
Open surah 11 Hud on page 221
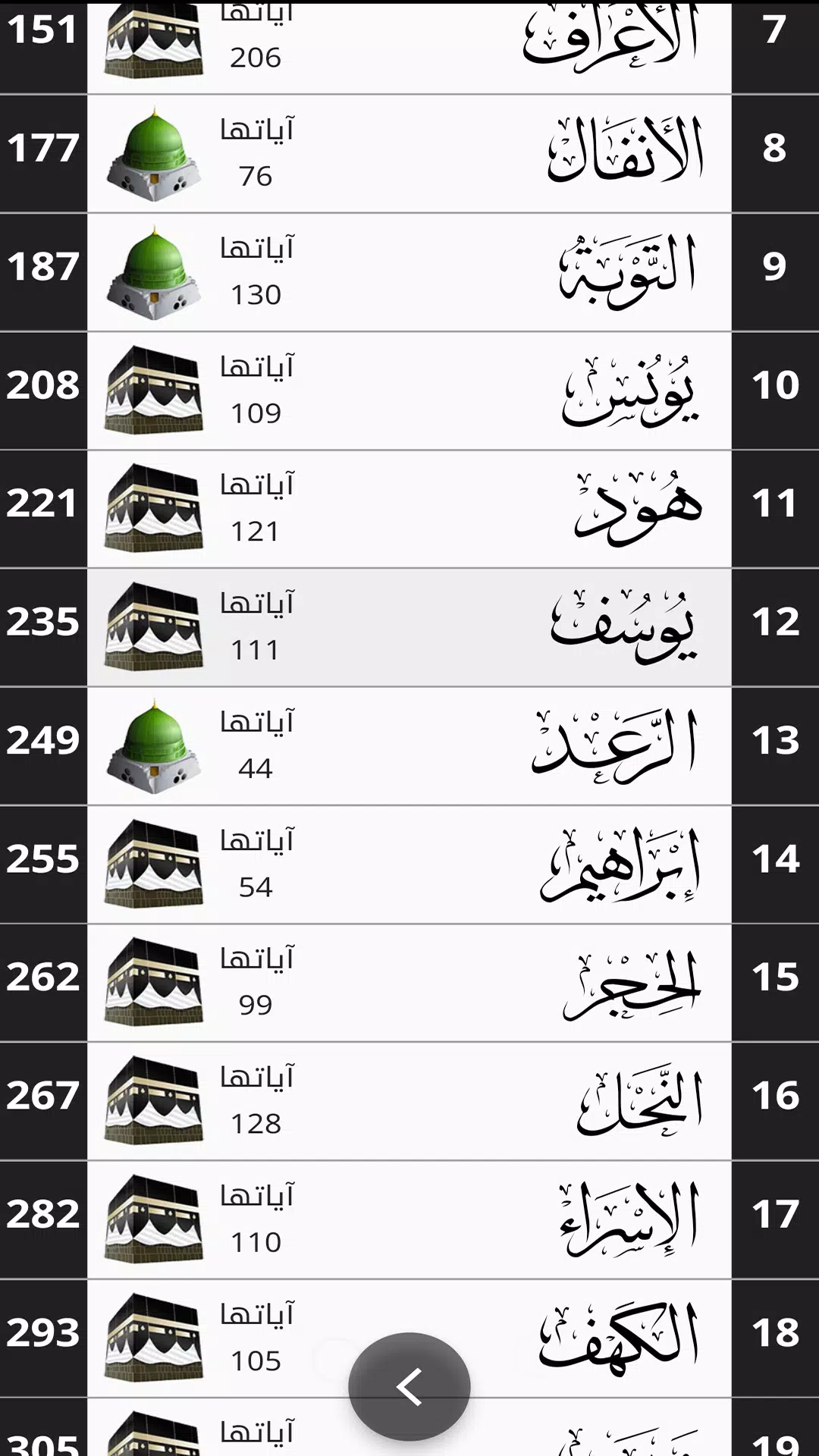click(409, 509)
